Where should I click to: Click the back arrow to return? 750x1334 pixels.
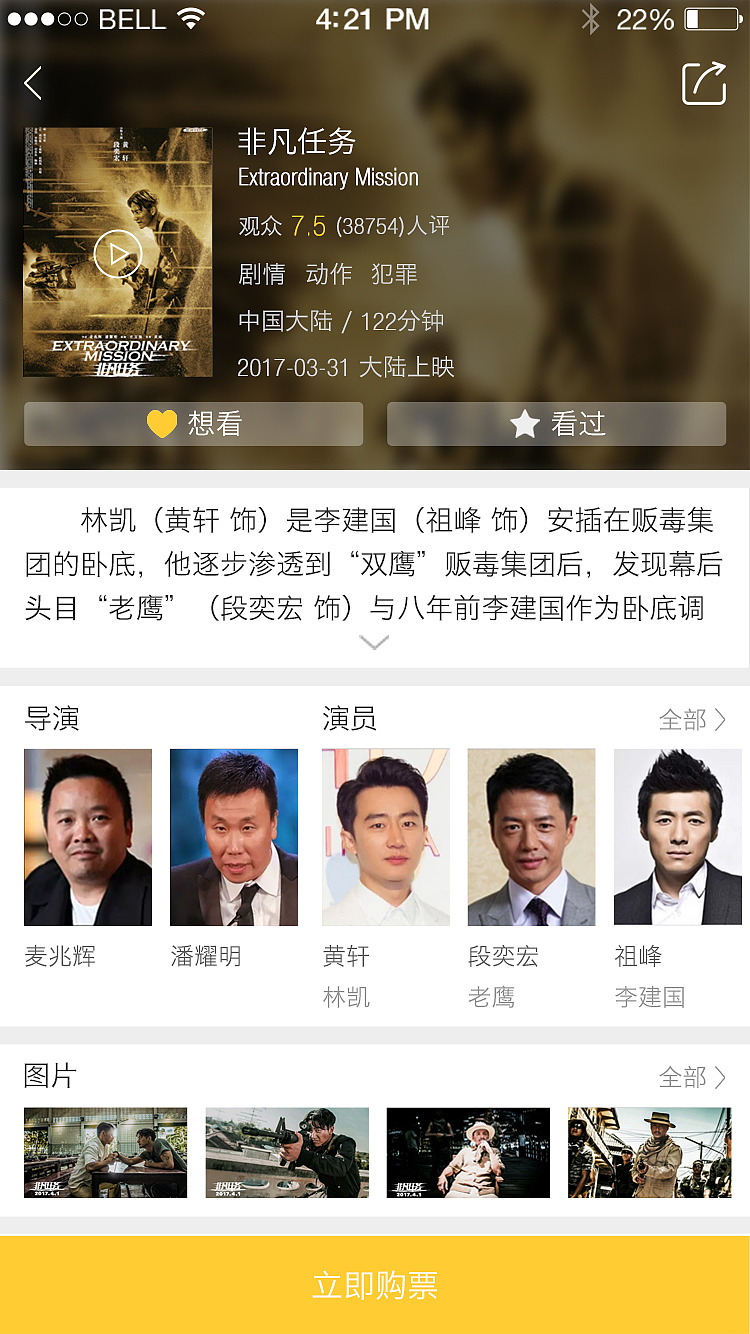click(x=32, y=84)
